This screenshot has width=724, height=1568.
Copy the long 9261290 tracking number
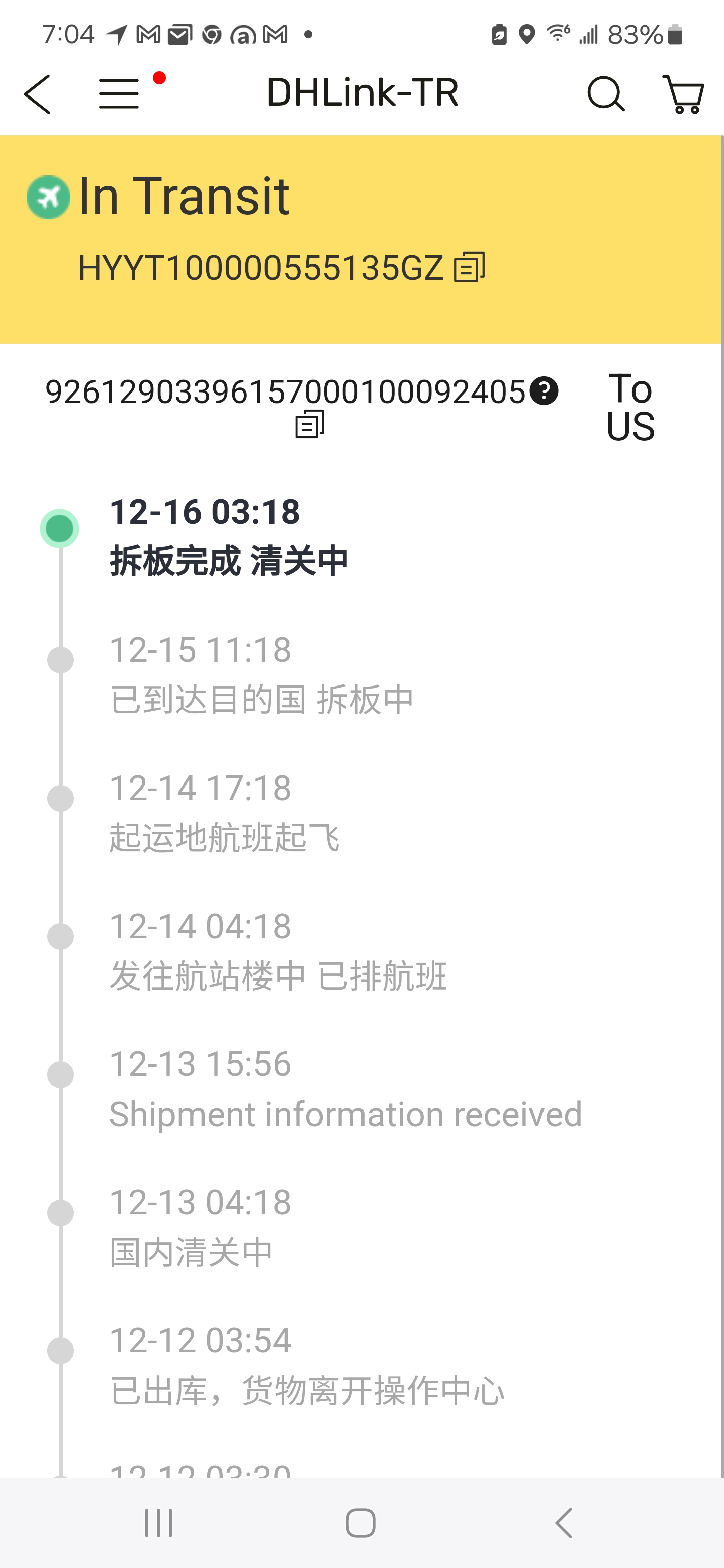[x=309, y=424]
